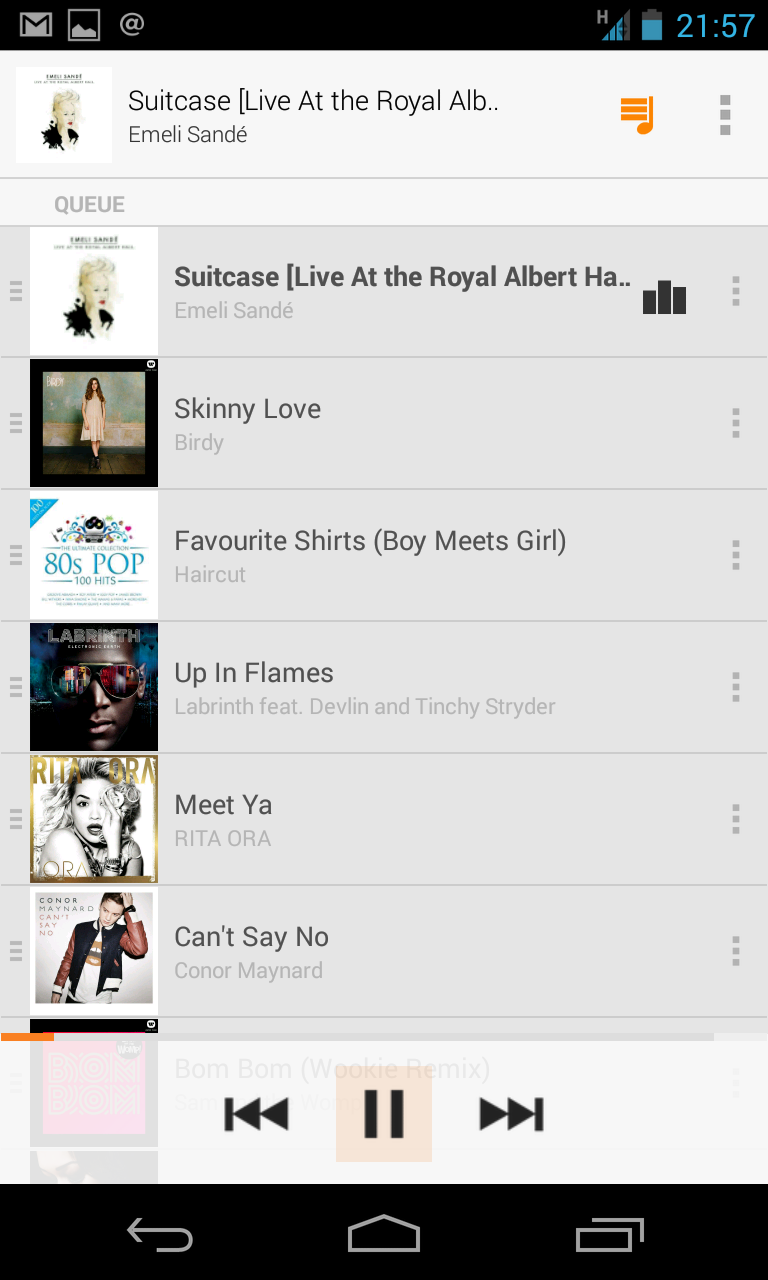Play Up In Flames by Labrinth

tap(384, 687)
